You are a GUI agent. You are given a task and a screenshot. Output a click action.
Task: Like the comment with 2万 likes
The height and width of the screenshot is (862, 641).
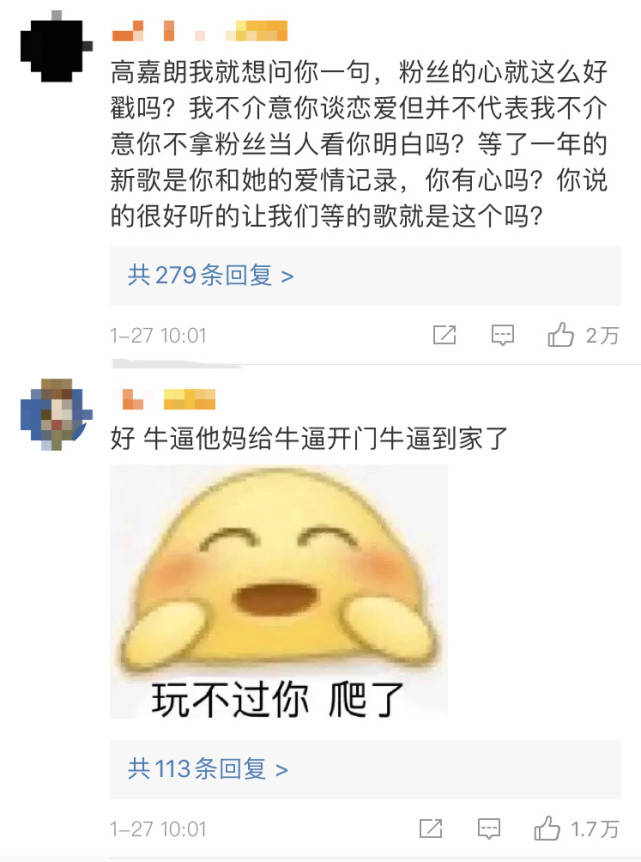[561, 335]
